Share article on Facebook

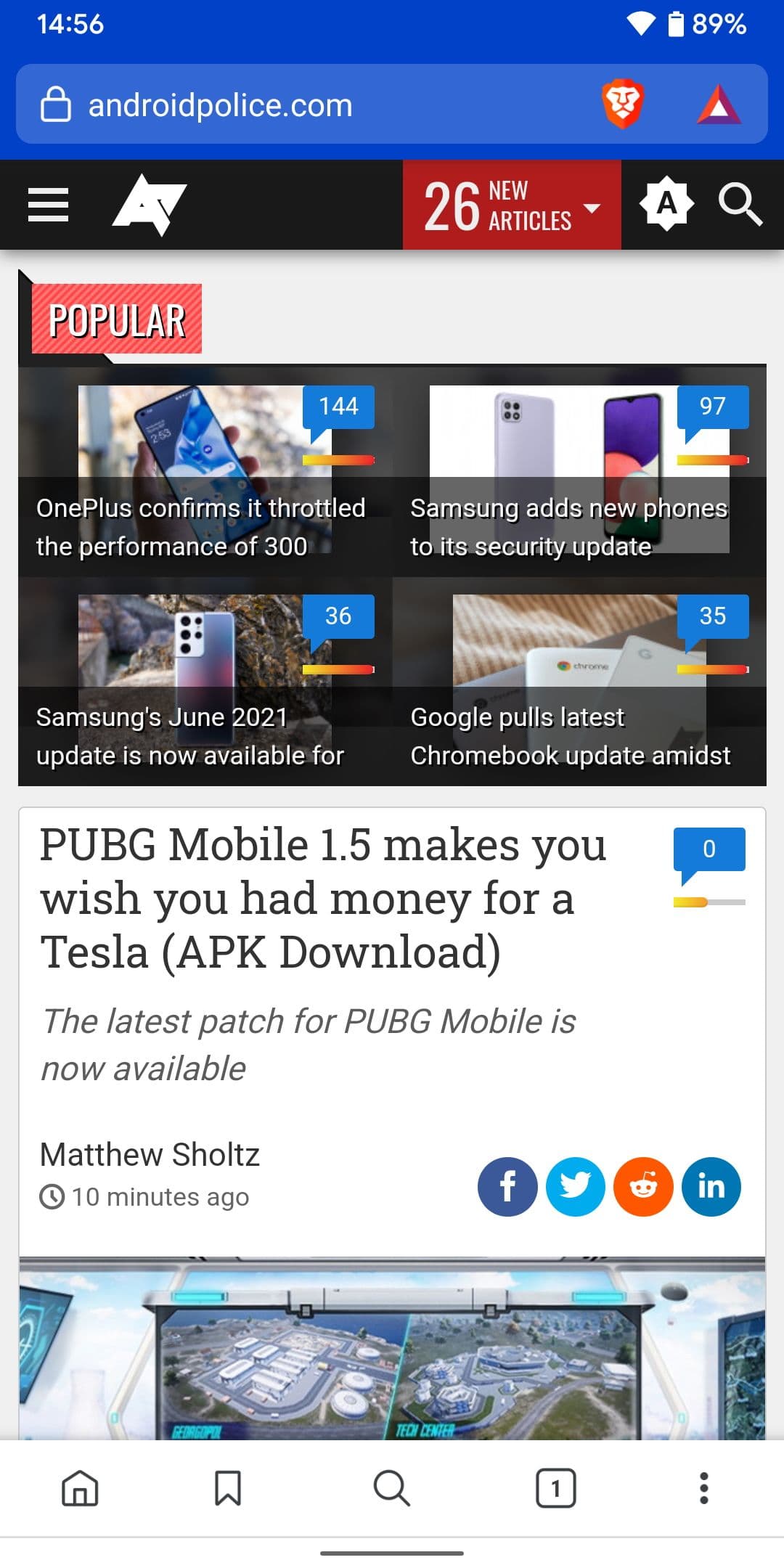pyautogui.click(x=507, y=1186)
